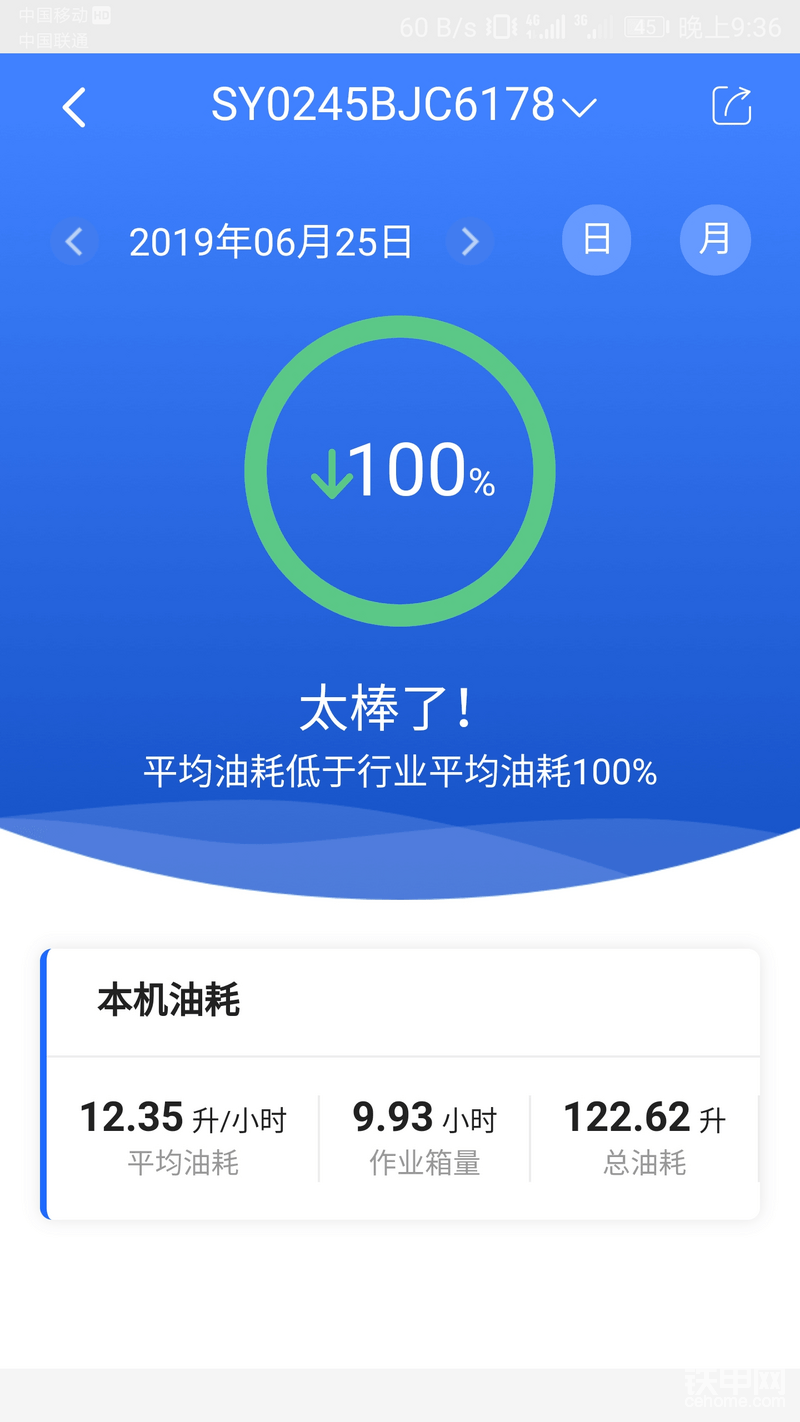Go to the next day
The height and width of the screenshot is (1422, 800).
click(469, 241)
